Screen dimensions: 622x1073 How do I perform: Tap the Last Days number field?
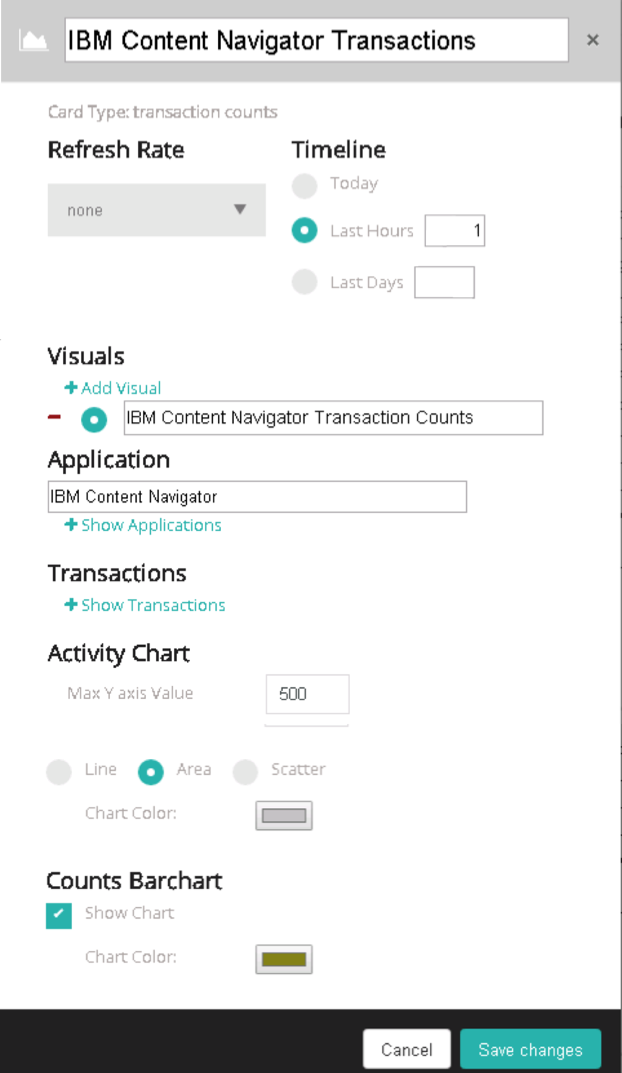coord(444,282)
